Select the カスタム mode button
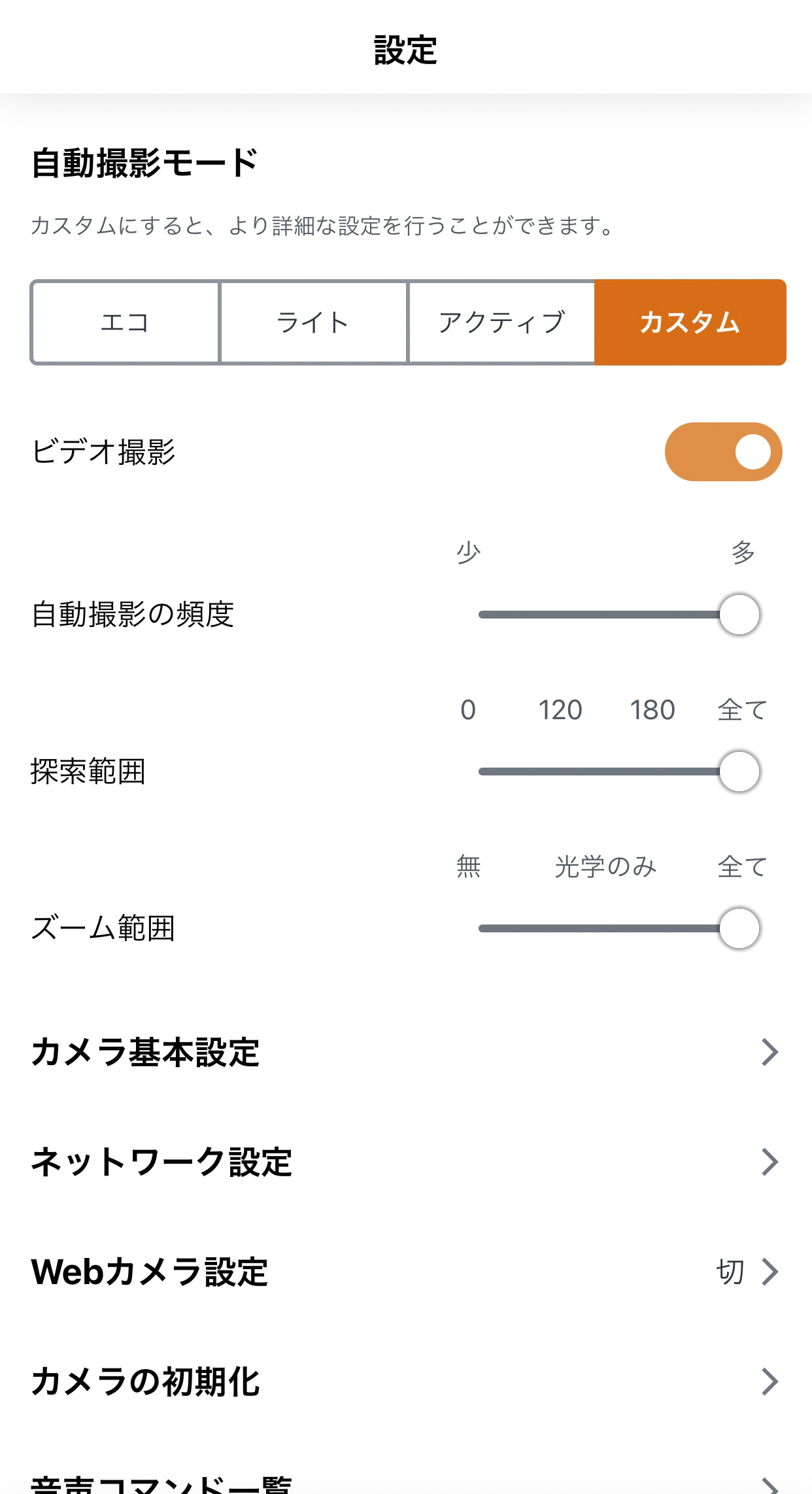812x1494 pixels. [689, 321]
